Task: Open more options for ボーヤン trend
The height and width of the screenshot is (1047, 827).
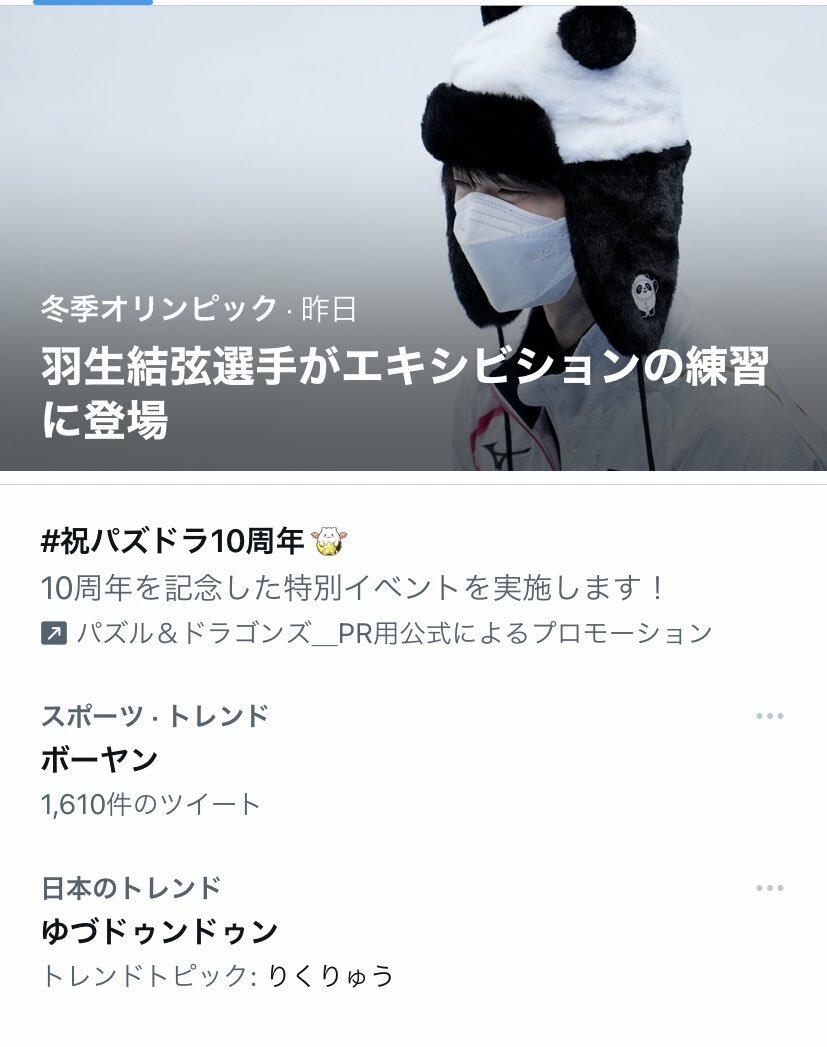Action: [769, 716]
